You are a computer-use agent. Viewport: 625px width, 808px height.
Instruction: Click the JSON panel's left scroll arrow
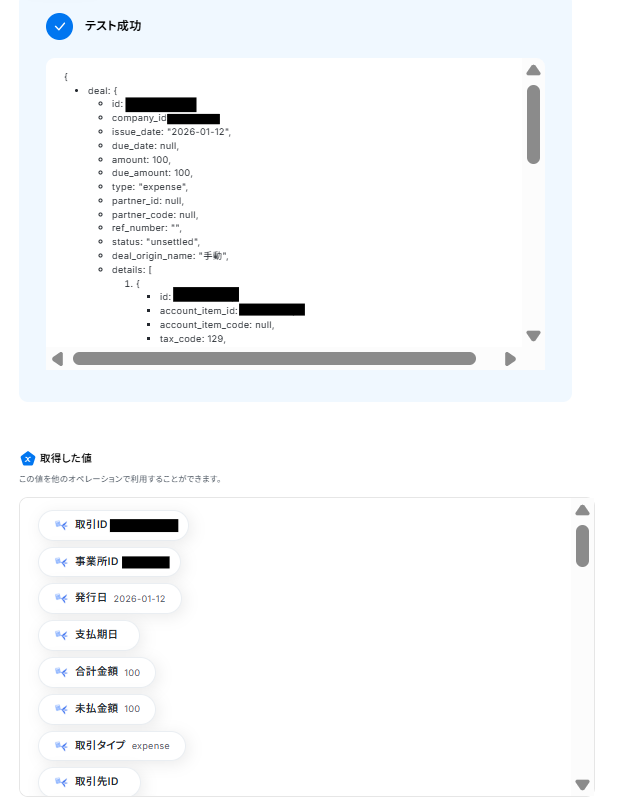click(57, 359)
